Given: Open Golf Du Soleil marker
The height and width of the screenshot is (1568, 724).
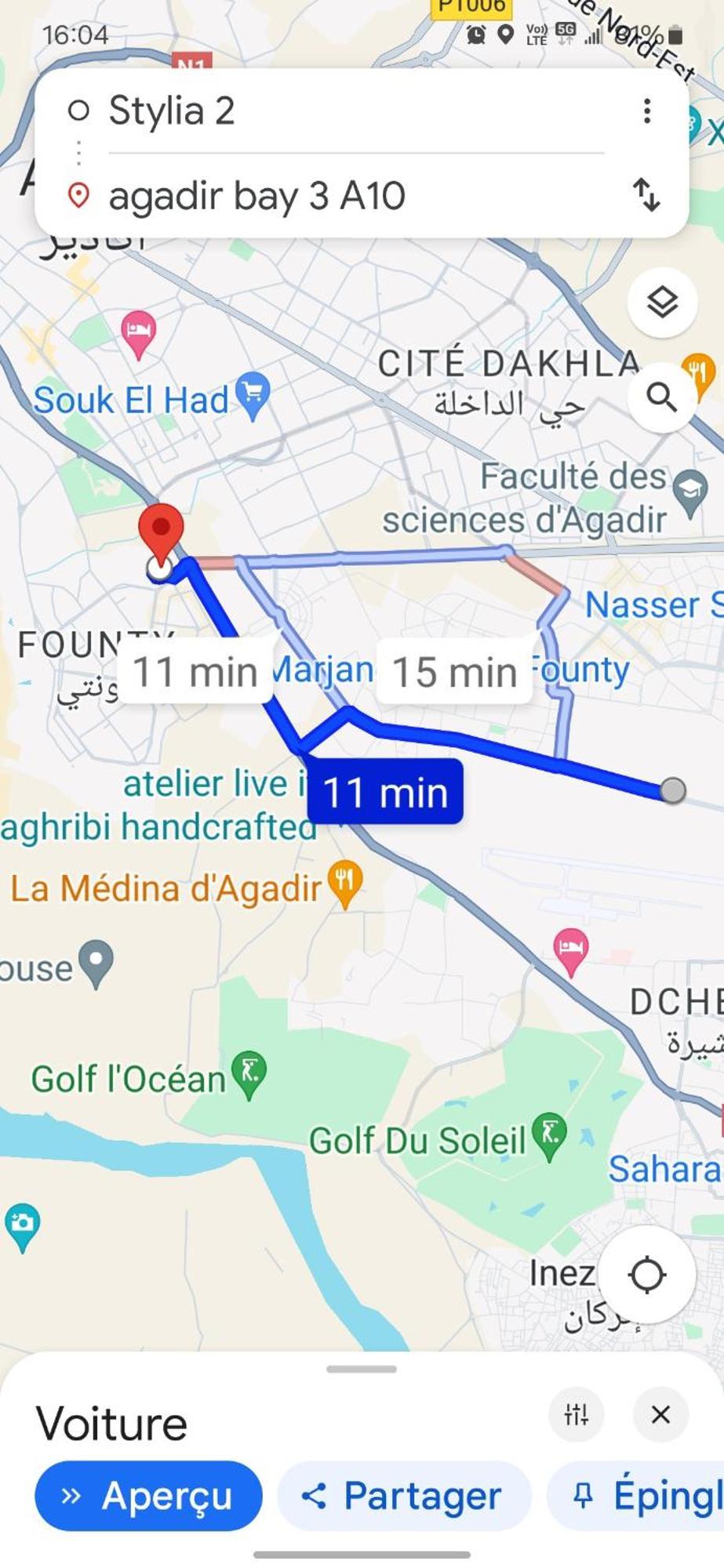Looking at the screenshot, I should [x=549, y=1134].
